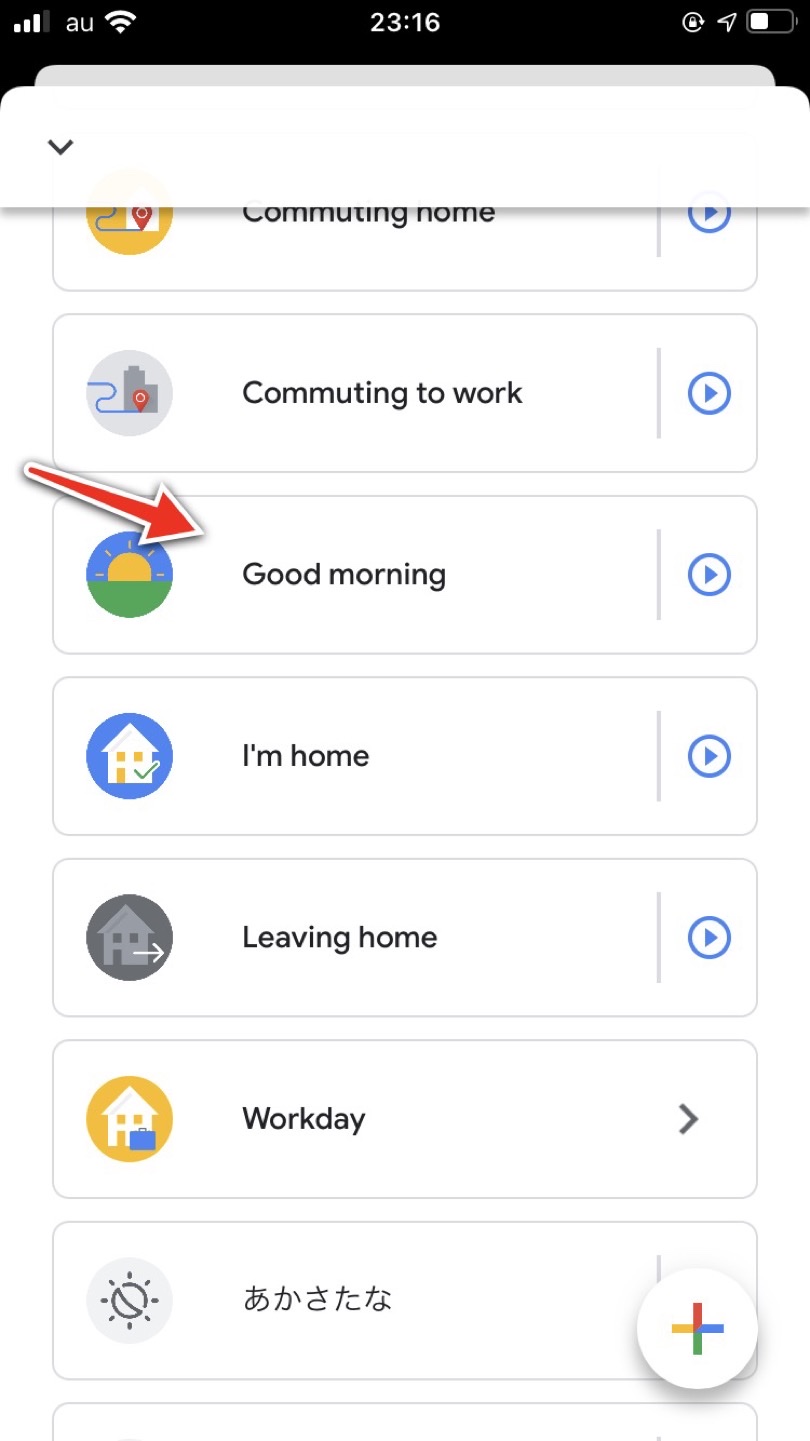Open the Good morning routine
Image resolution: width=810 pixels, height=1441 pixels.
tap(344, 575)
